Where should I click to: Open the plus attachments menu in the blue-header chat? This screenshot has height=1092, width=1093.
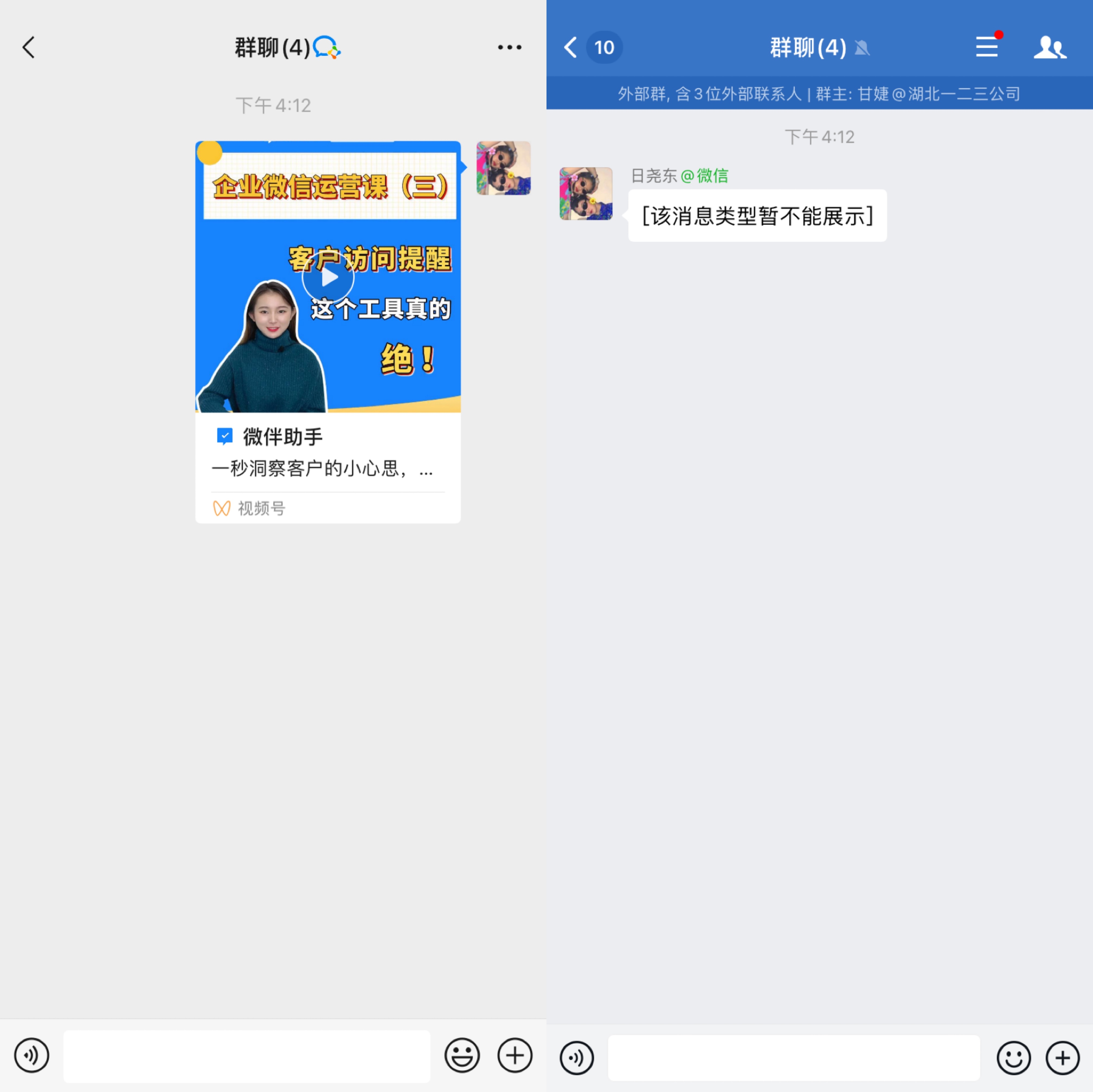click(x=1062, y=1058)
